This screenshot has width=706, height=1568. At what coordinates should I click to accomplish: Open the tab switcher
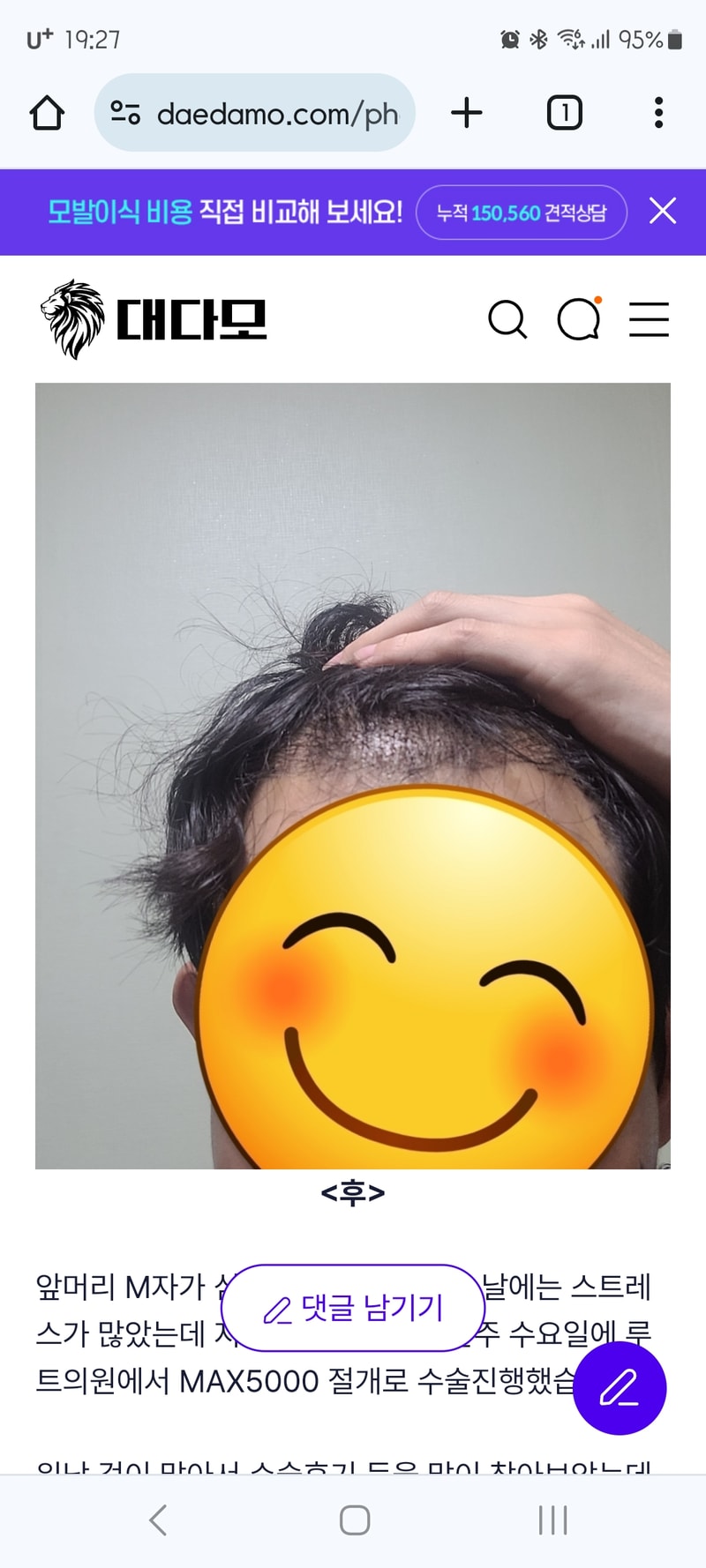[x=565, y=113]
